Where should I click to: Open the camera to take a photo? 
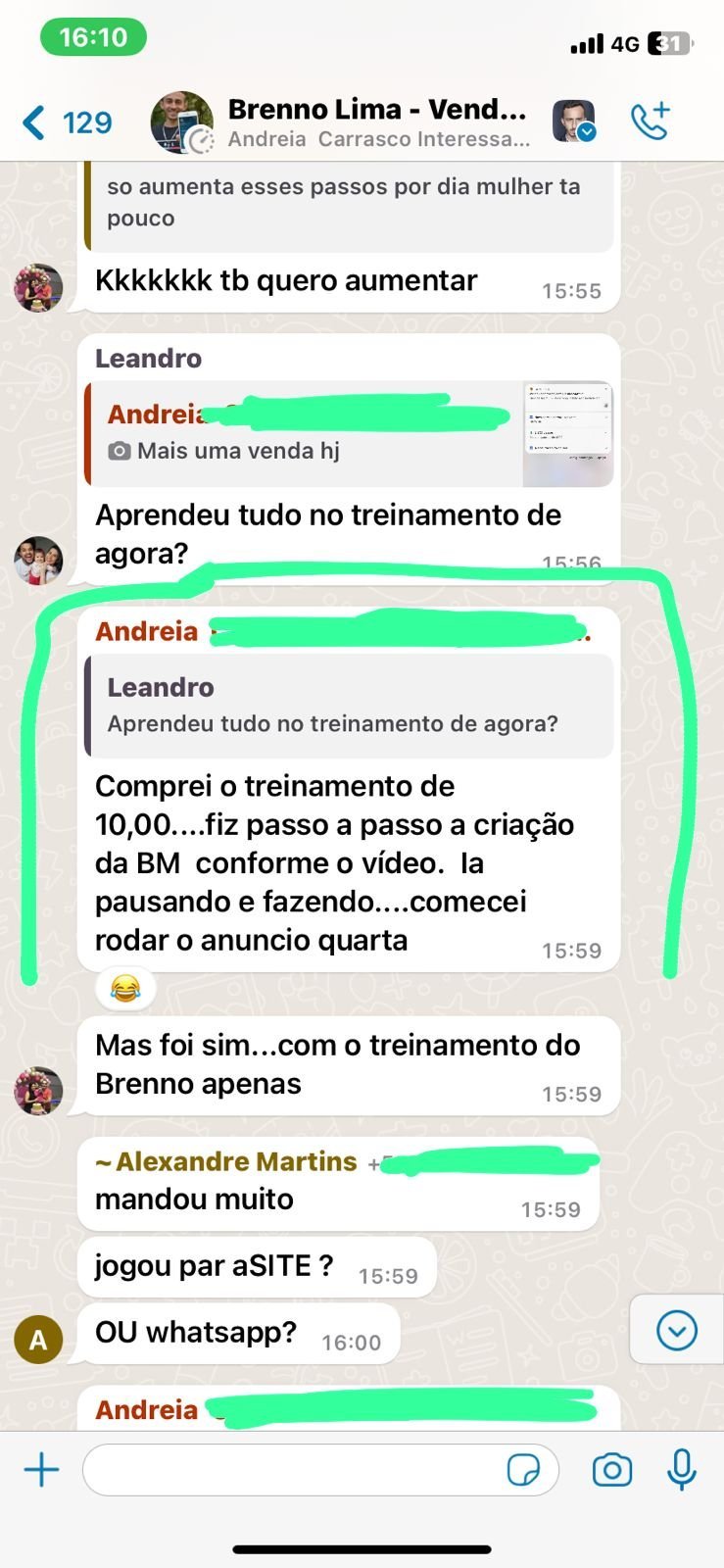611,1470
